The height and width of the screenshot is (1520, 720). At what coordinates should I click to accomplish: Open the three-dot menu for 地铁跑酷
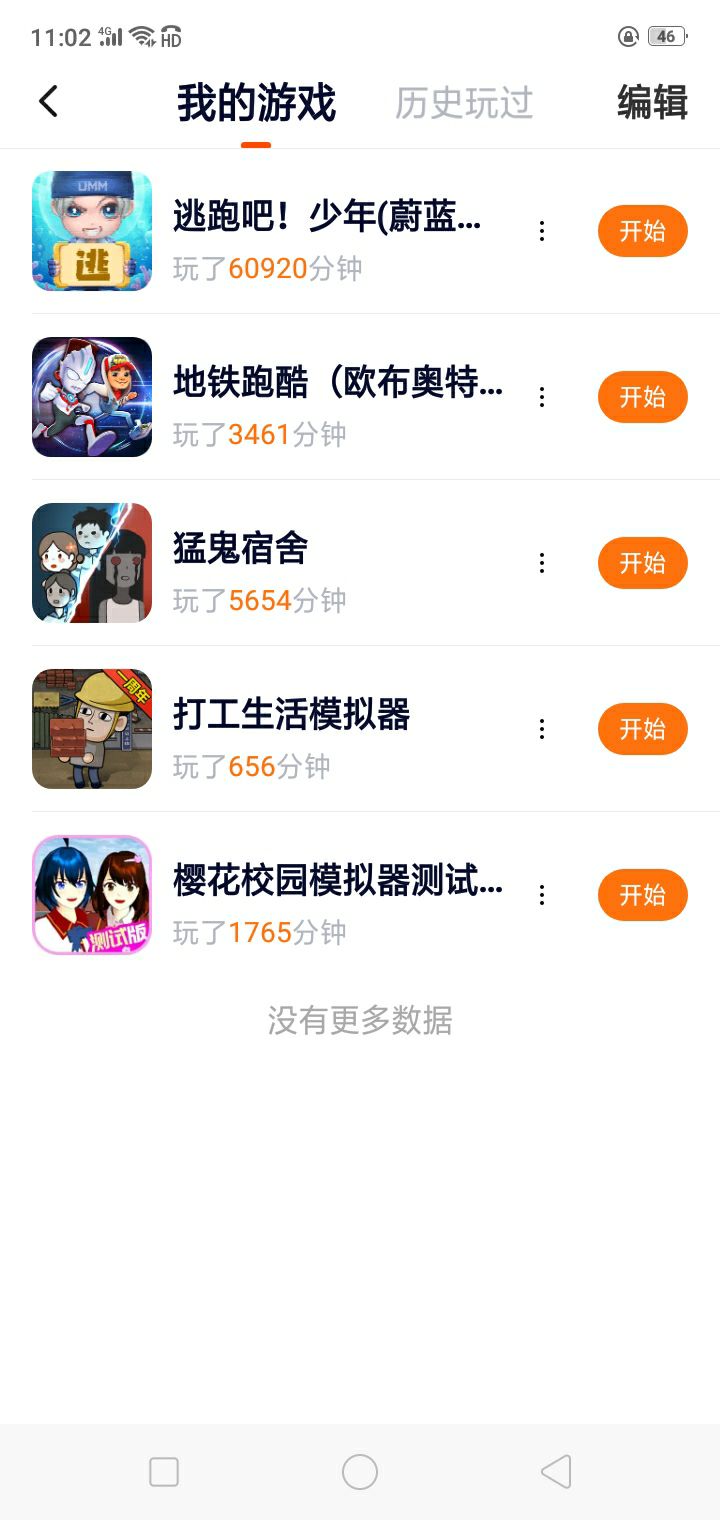click(x=542, y=397)
